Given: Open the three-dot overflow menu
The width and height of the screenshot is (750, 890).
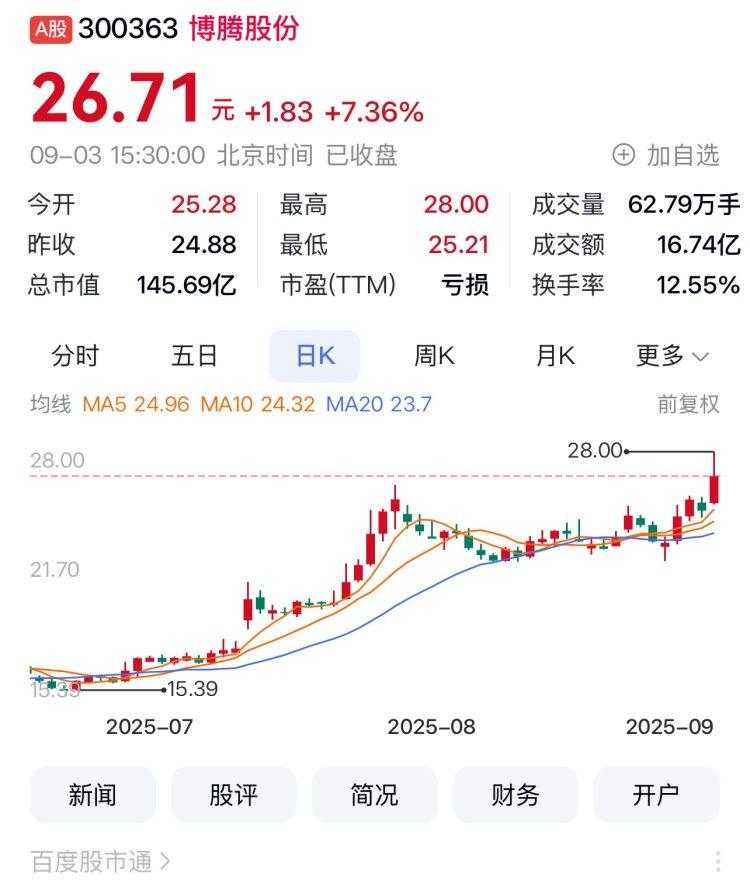Looking at the screenshot, I should (x=718, y=861).
